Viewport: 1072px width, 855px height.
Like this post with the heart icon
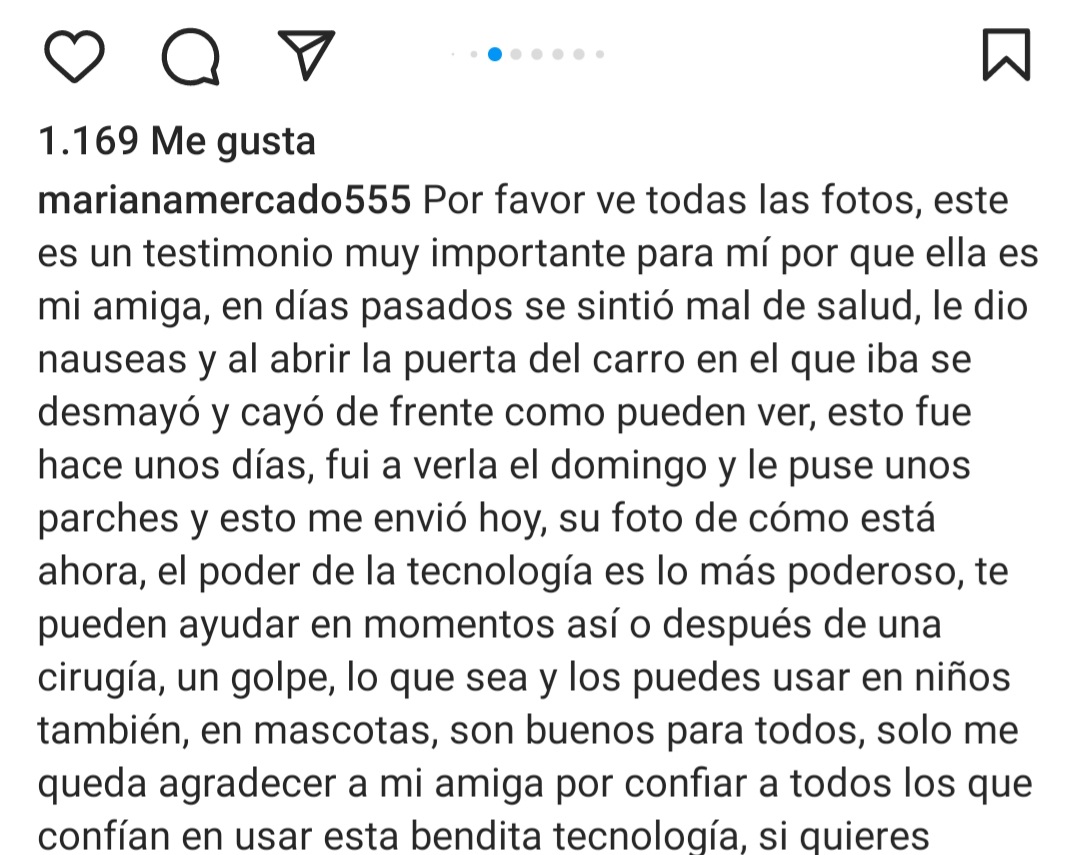[x=75, y=56]
